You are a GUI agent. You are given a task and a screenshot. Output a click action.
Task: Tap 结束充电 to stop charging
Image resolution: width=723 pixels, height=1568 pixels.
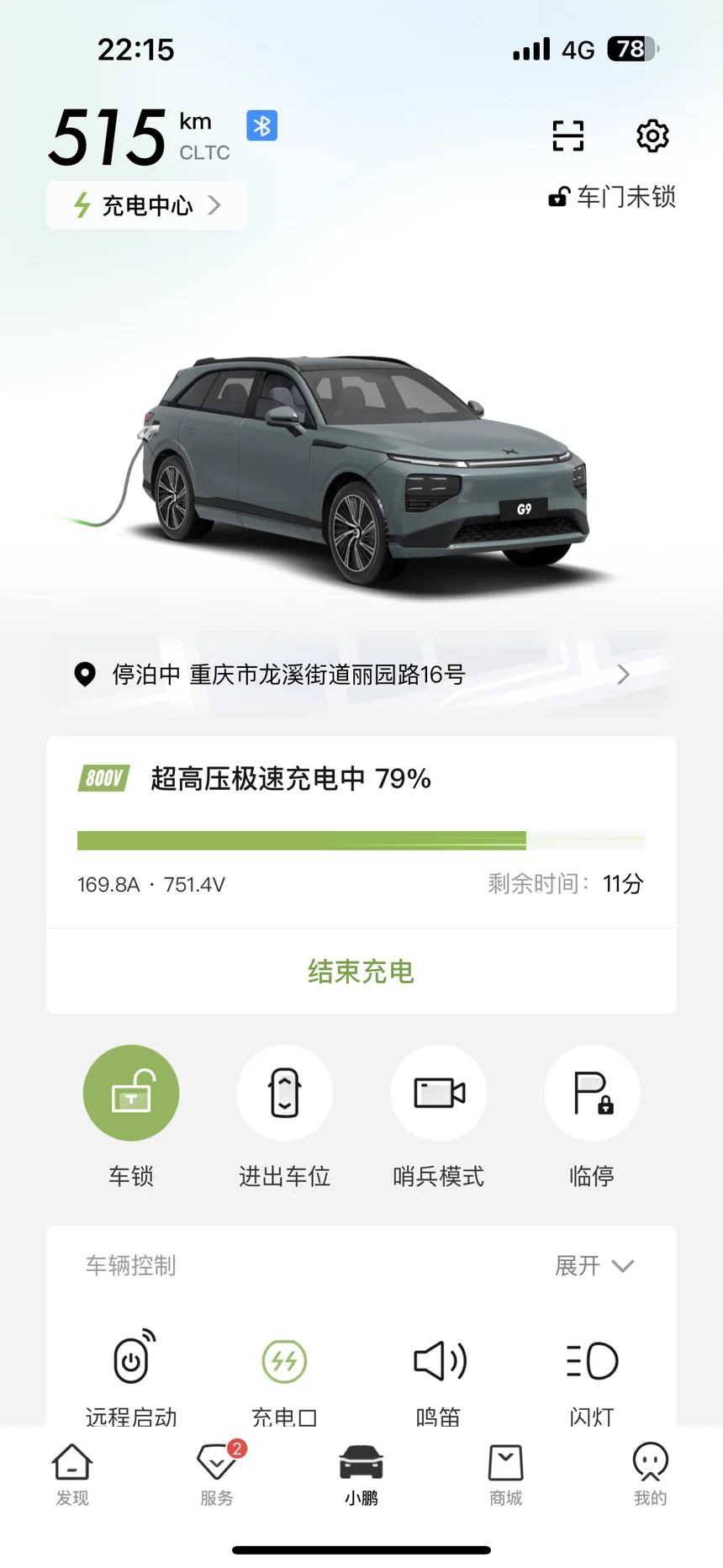[361, 972]
